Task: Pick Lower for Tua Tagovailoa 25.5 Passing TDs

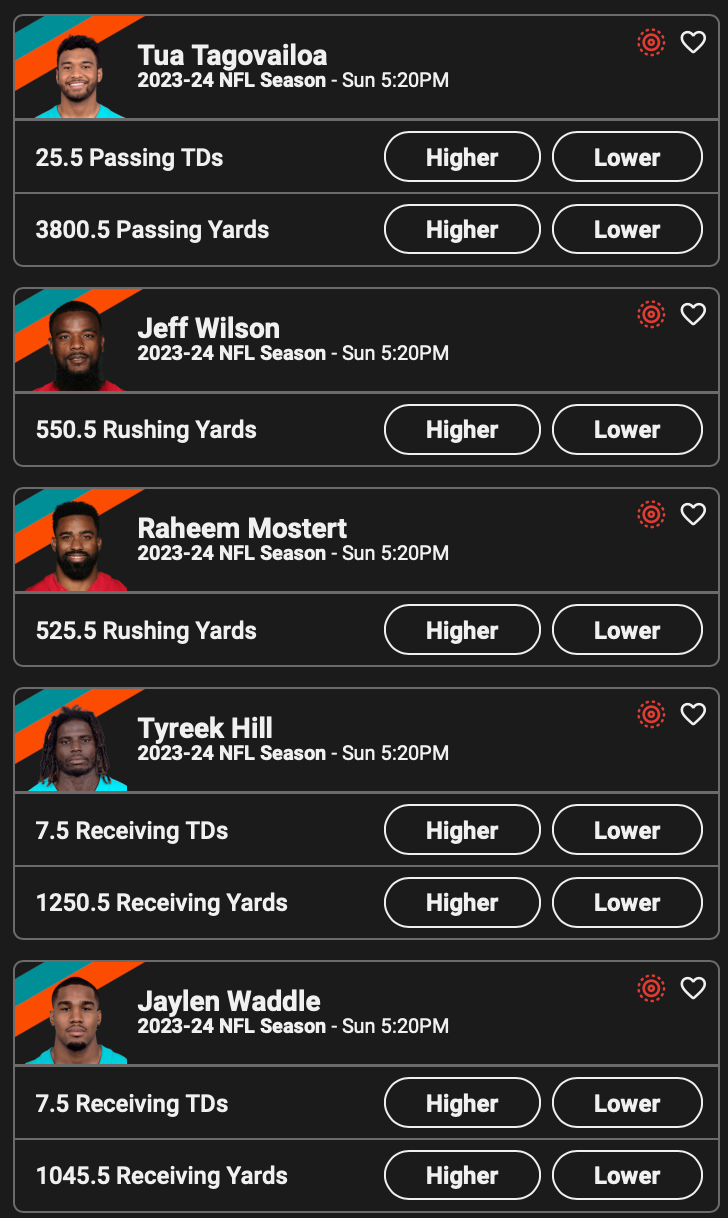Action: [627, 157]
